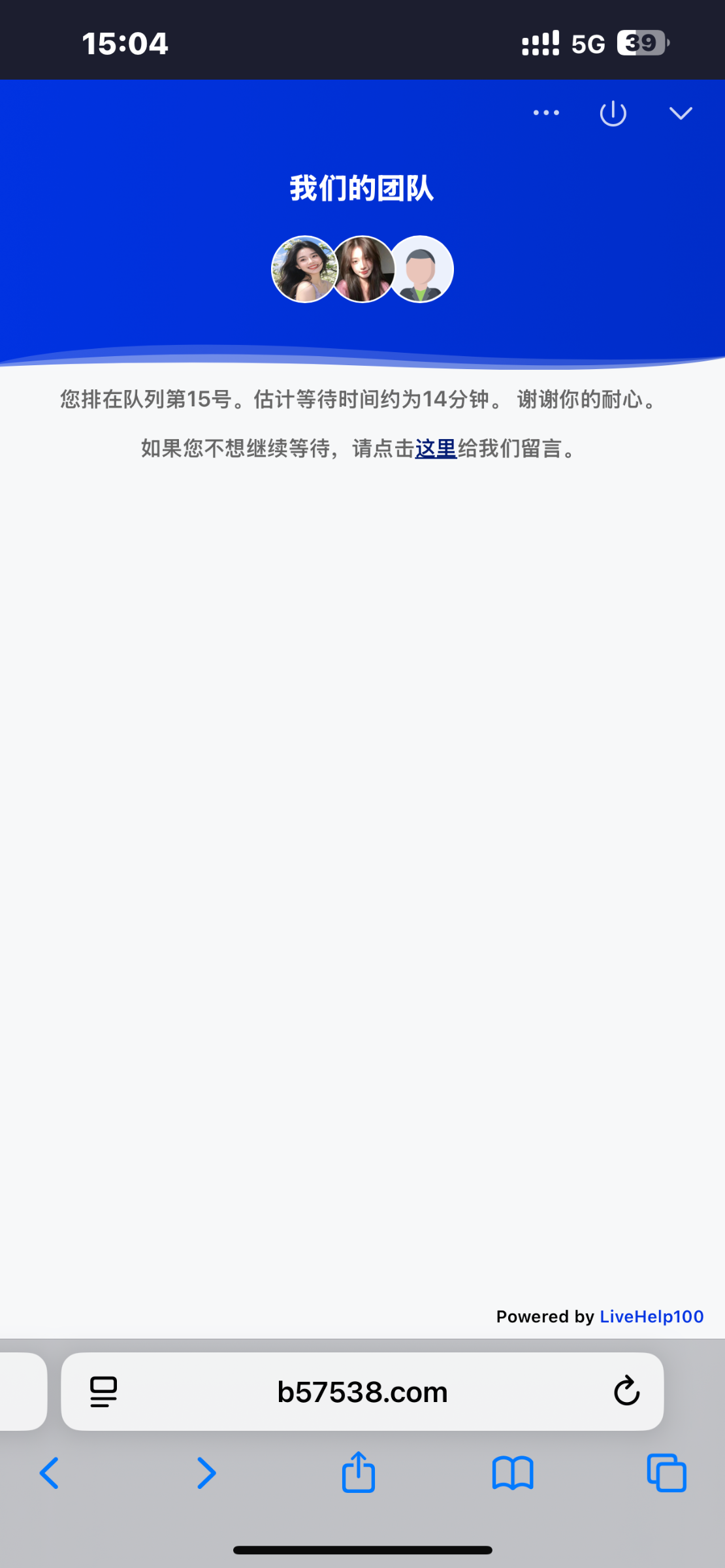Open the page settings menu icon
The height and width of the screenshot is (1568, 725).
(104, 1392)
